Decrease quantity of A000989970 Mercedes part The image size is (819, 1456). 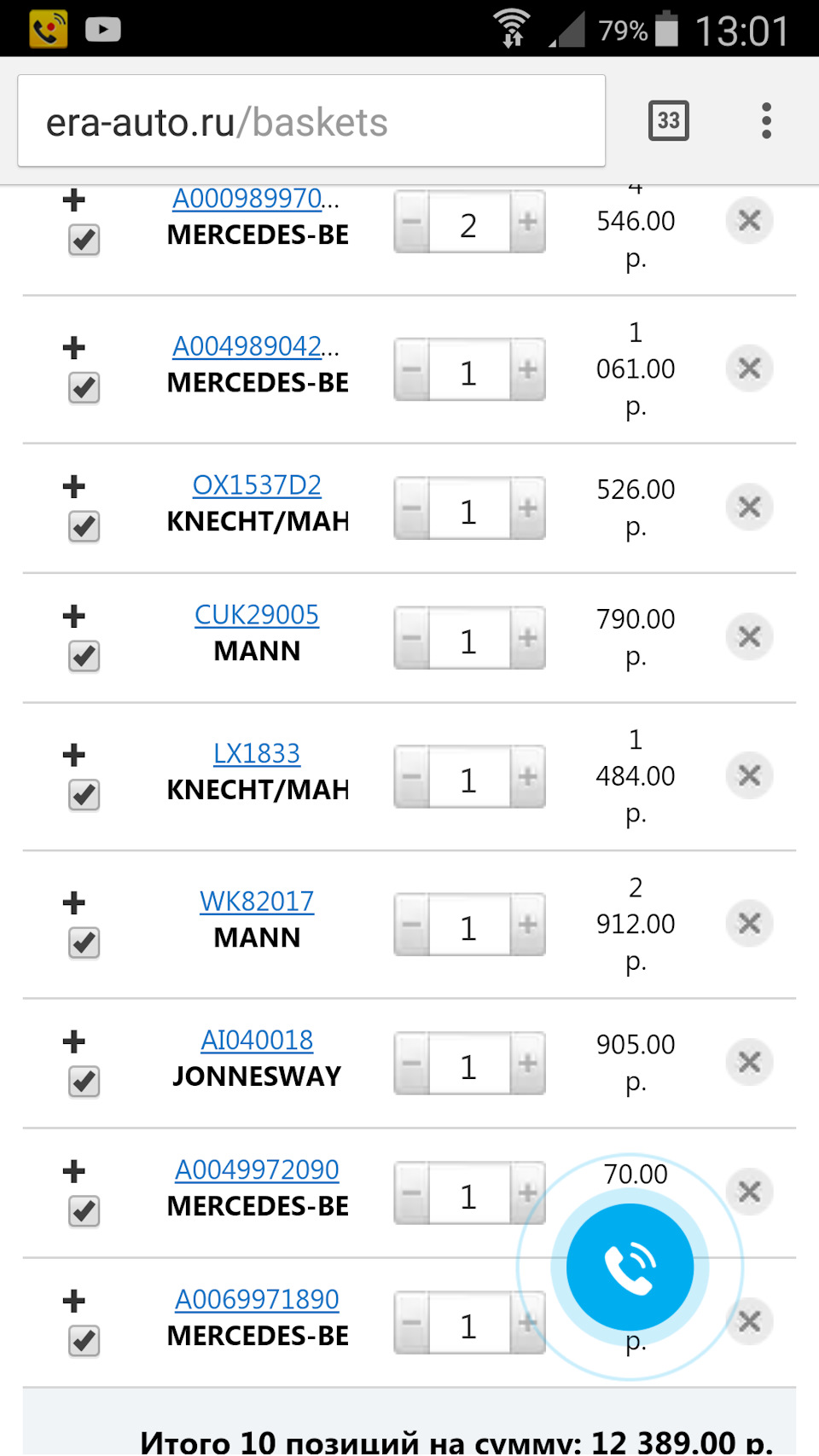tap(412, 222)
